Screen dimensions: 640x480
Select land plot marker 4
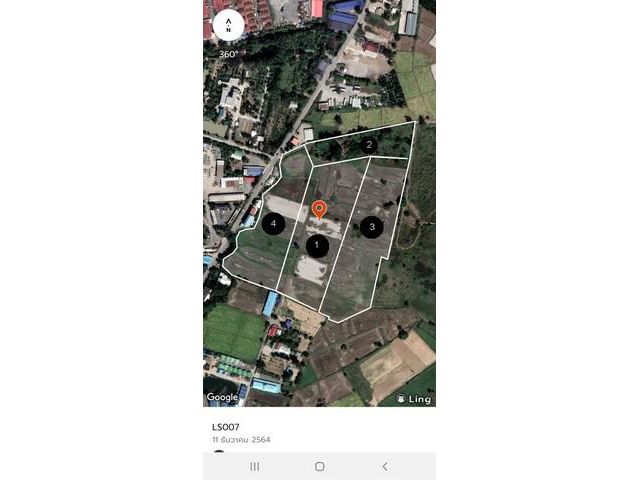tap(273, 224)
